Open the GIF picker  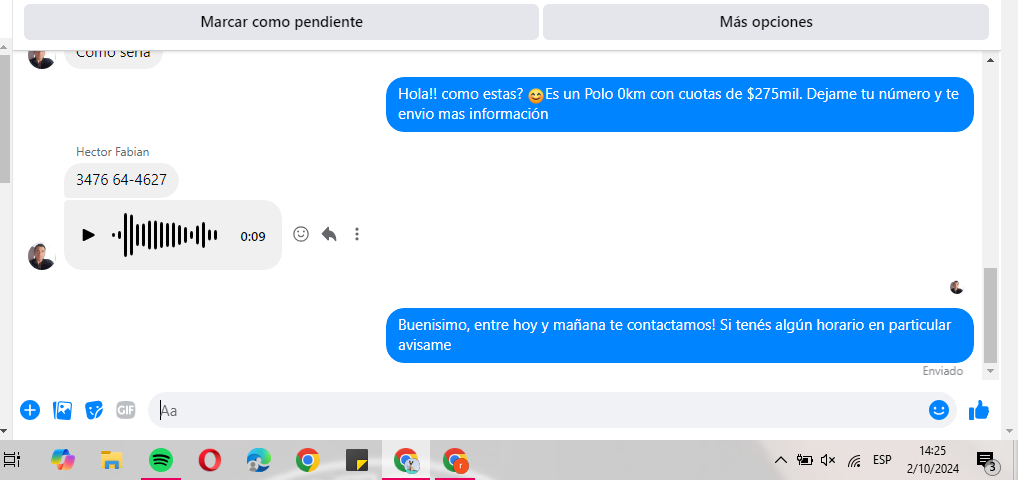125,410
